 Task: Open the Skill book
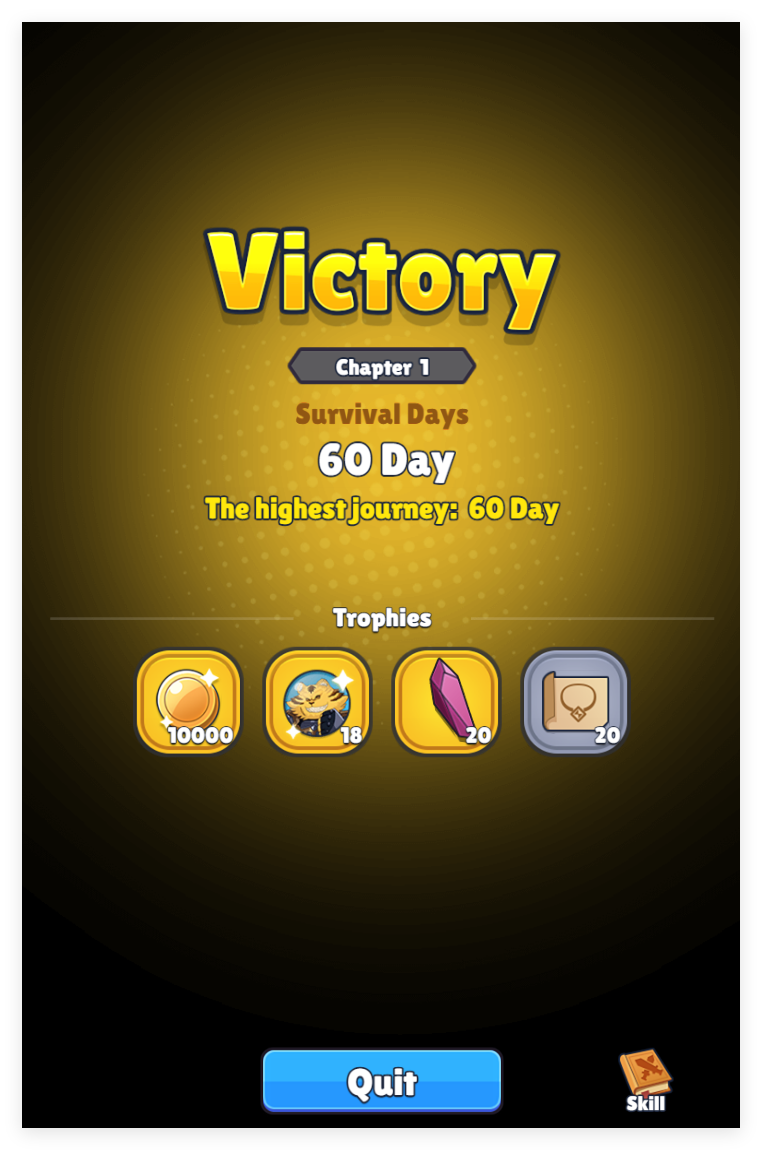pyautogui.click(x=645, y=1078)
